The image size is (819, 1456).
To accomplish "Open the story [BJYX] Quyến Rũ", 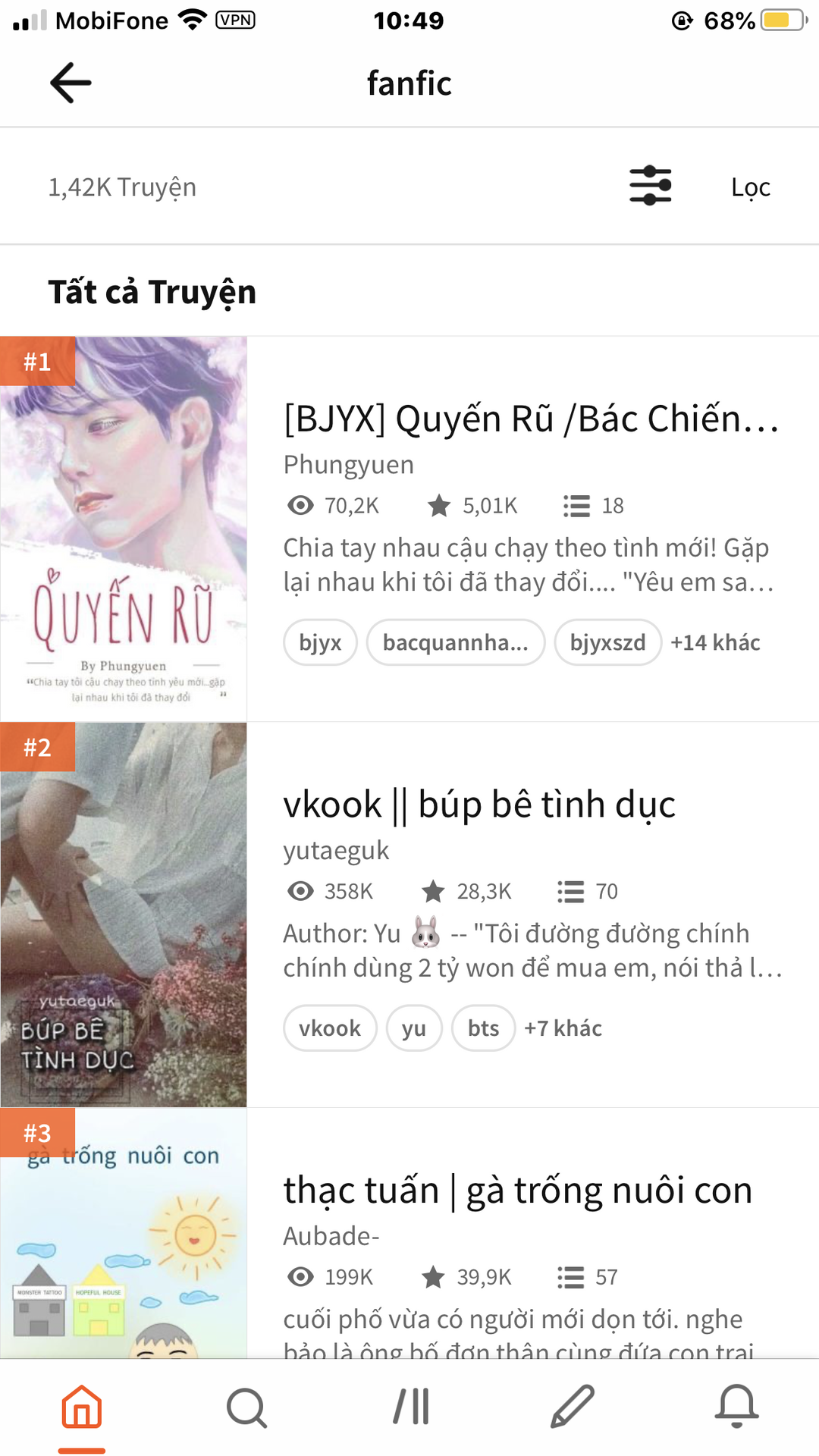I will click(531, 419).
